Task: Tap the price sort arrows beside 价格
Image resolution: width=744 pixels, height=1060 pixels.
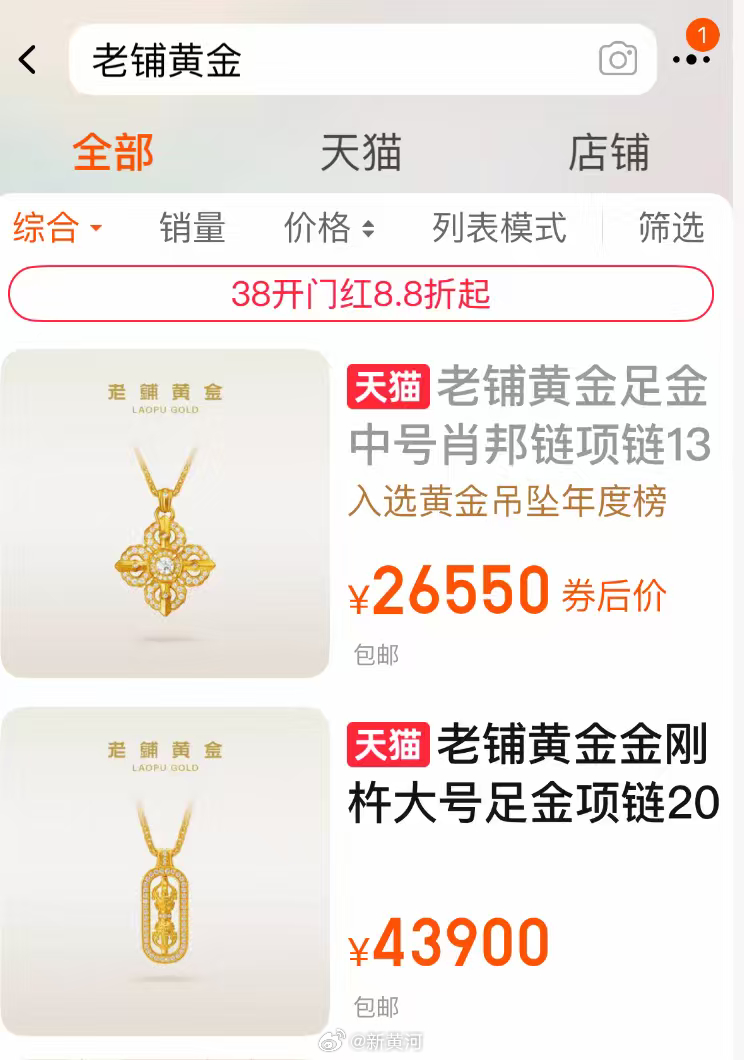Action: pyautogui.click(x=369, y=229)
